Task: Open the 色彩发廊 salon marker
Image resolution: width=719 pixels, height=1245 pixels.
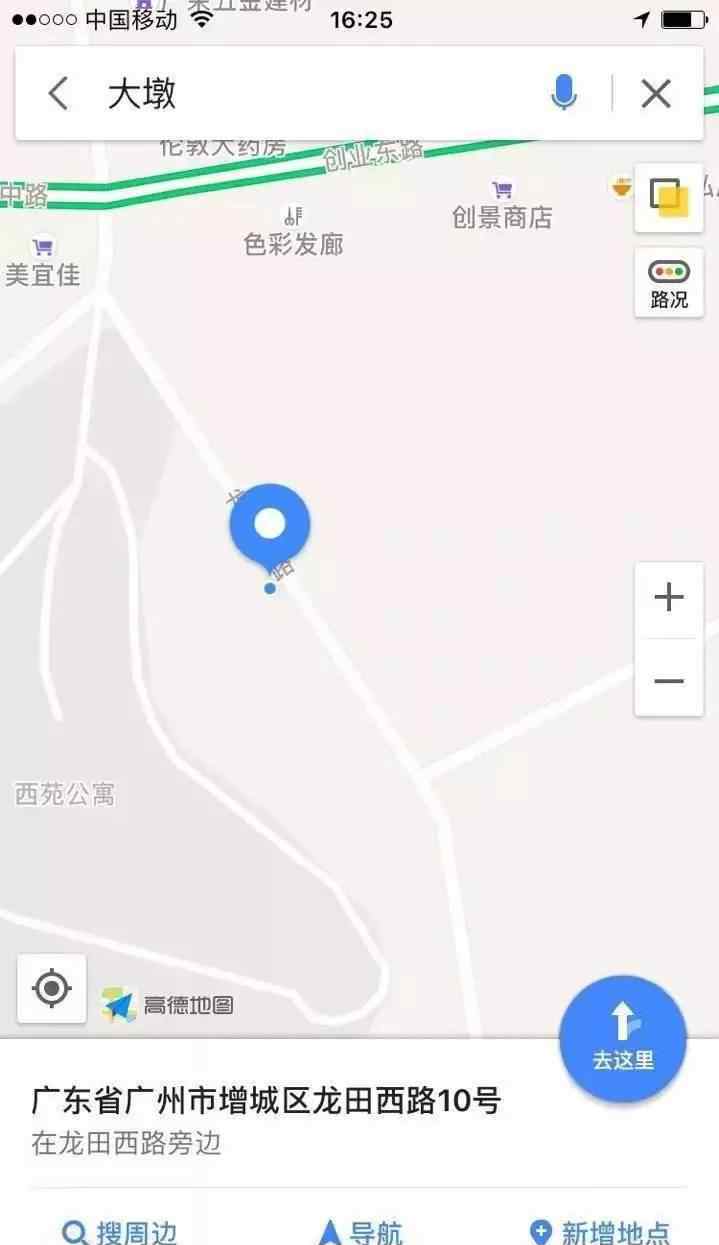Action: pos(293,232)
